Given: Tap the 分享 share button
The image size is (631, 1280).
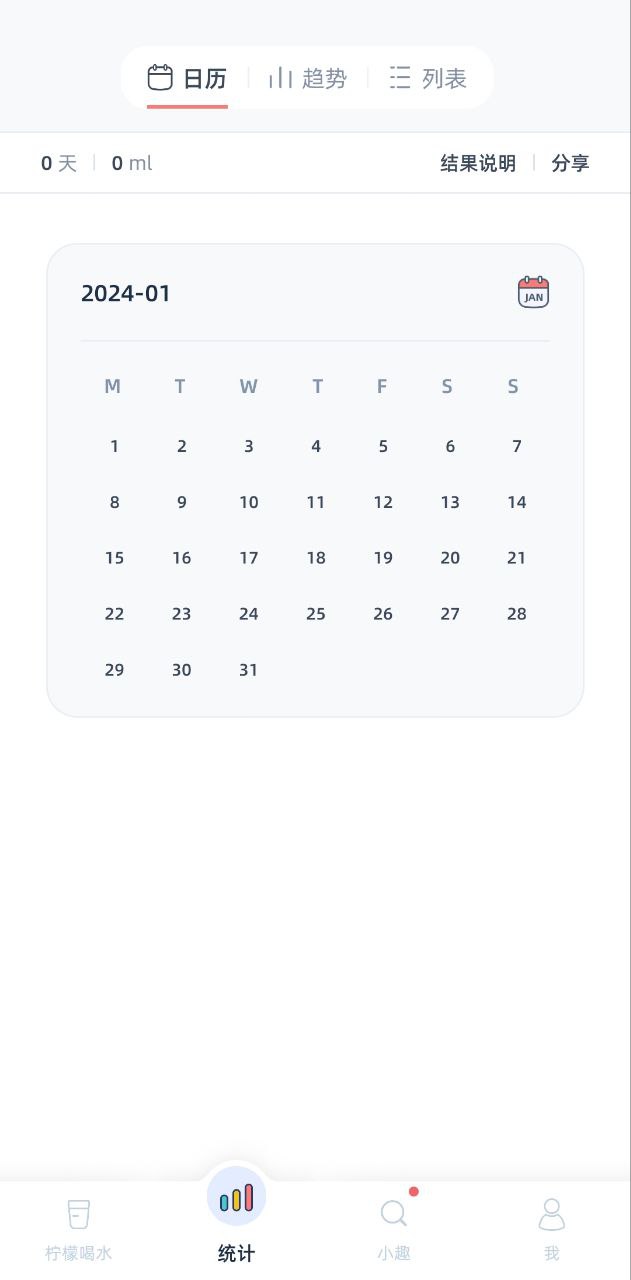Looking at the screenshot, I should [x=570, y=163].
